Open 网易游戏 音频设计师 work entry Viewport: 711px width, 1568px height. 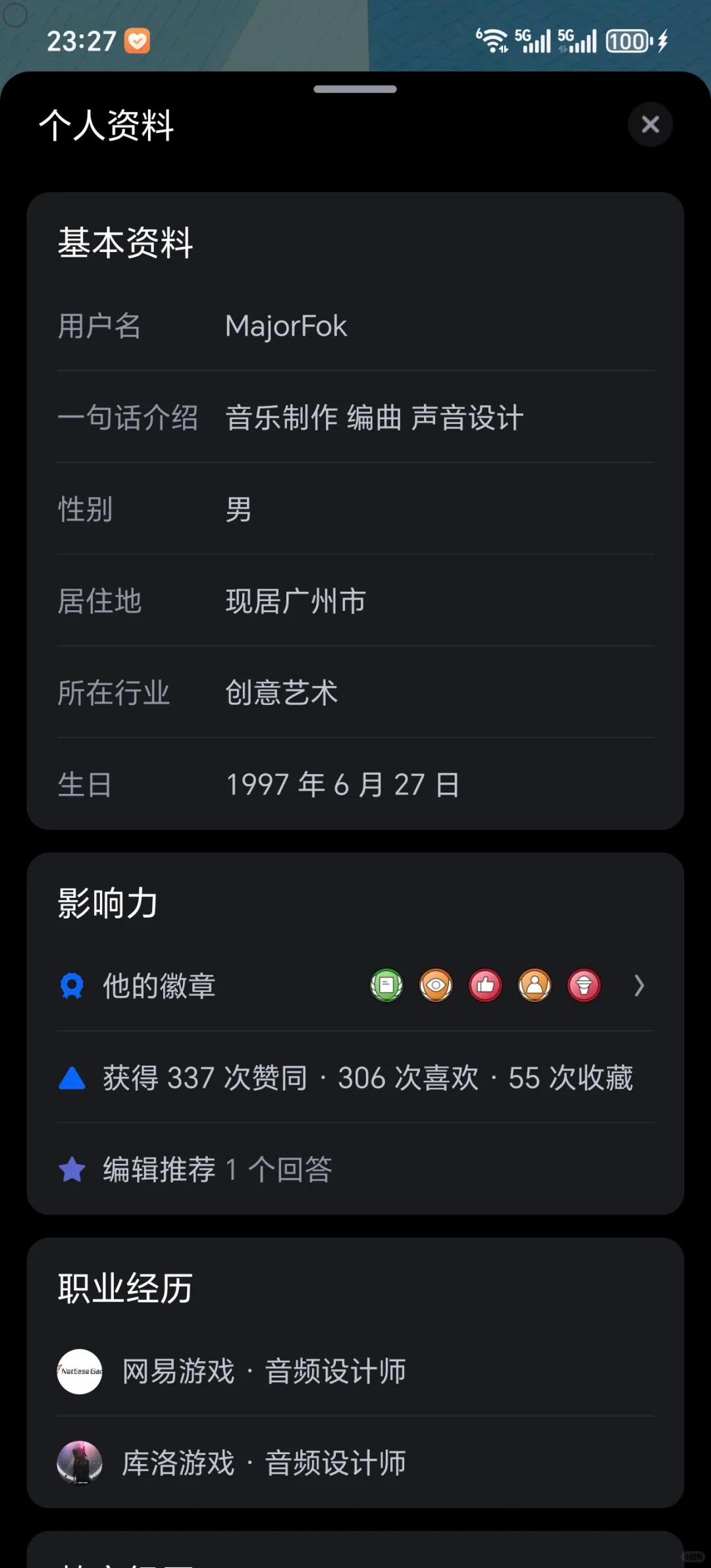click(x=263, y=1371)
